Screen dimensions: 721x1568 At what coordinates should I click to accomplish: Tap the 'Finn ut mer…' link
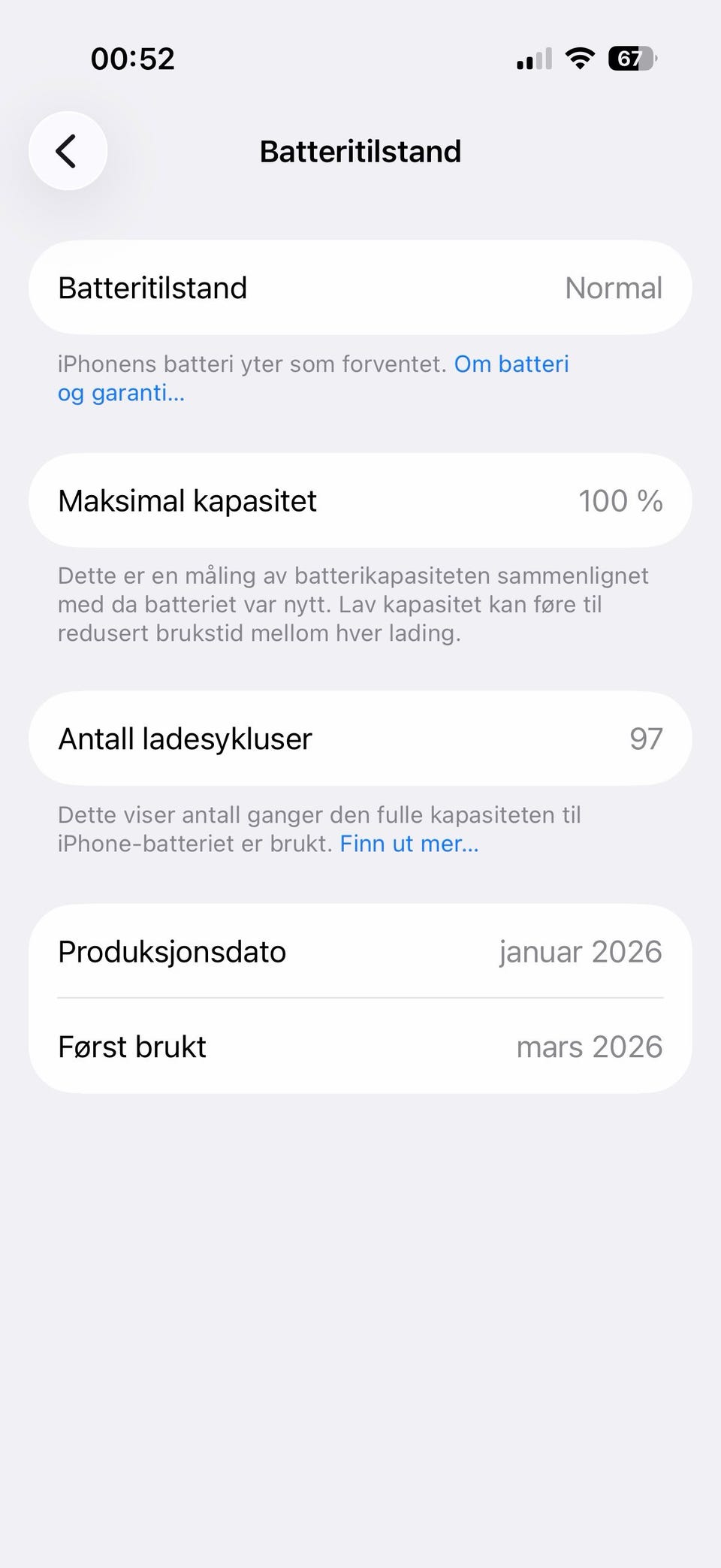(409, 844)
